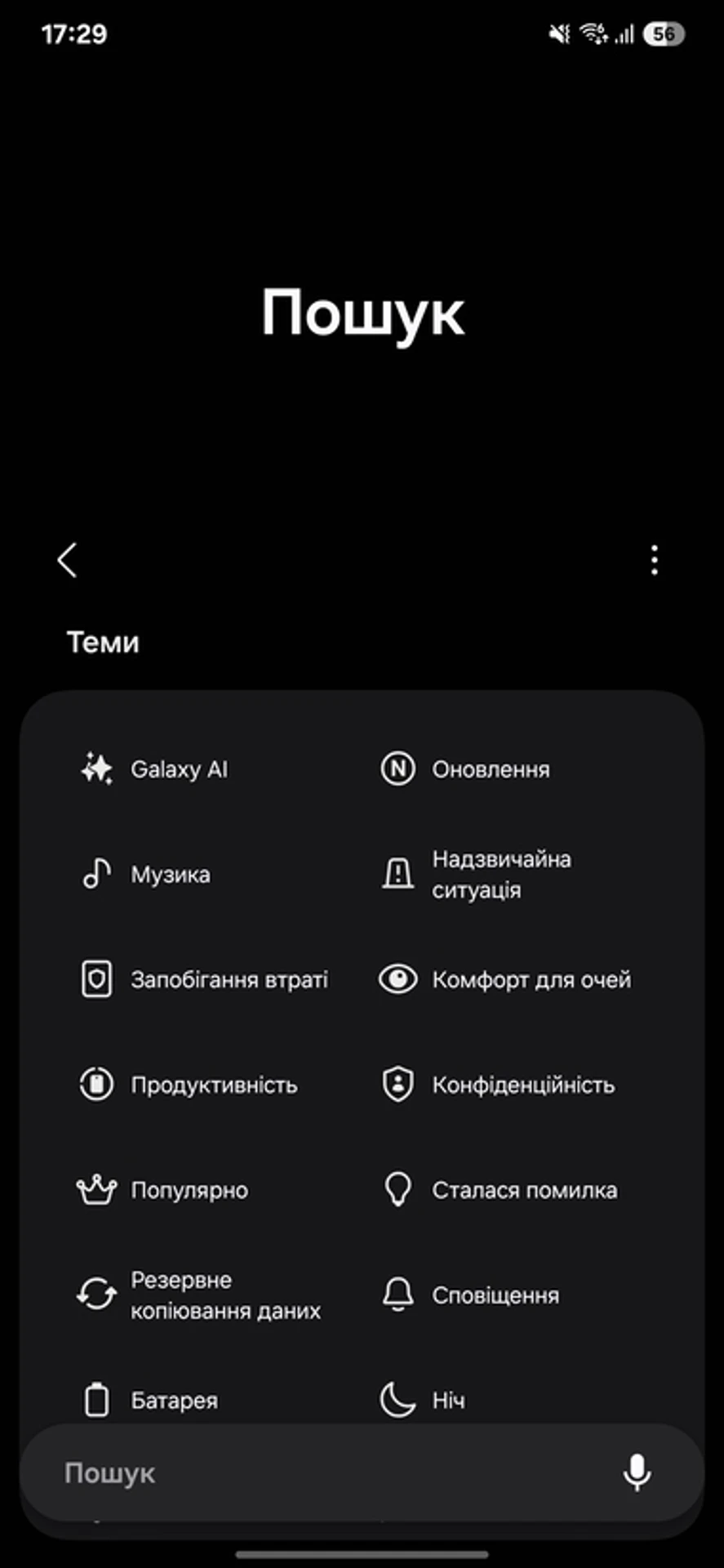The image size is (724, 1568).
Task: Focus the Пошук search field
Action: pos(326,1473)
